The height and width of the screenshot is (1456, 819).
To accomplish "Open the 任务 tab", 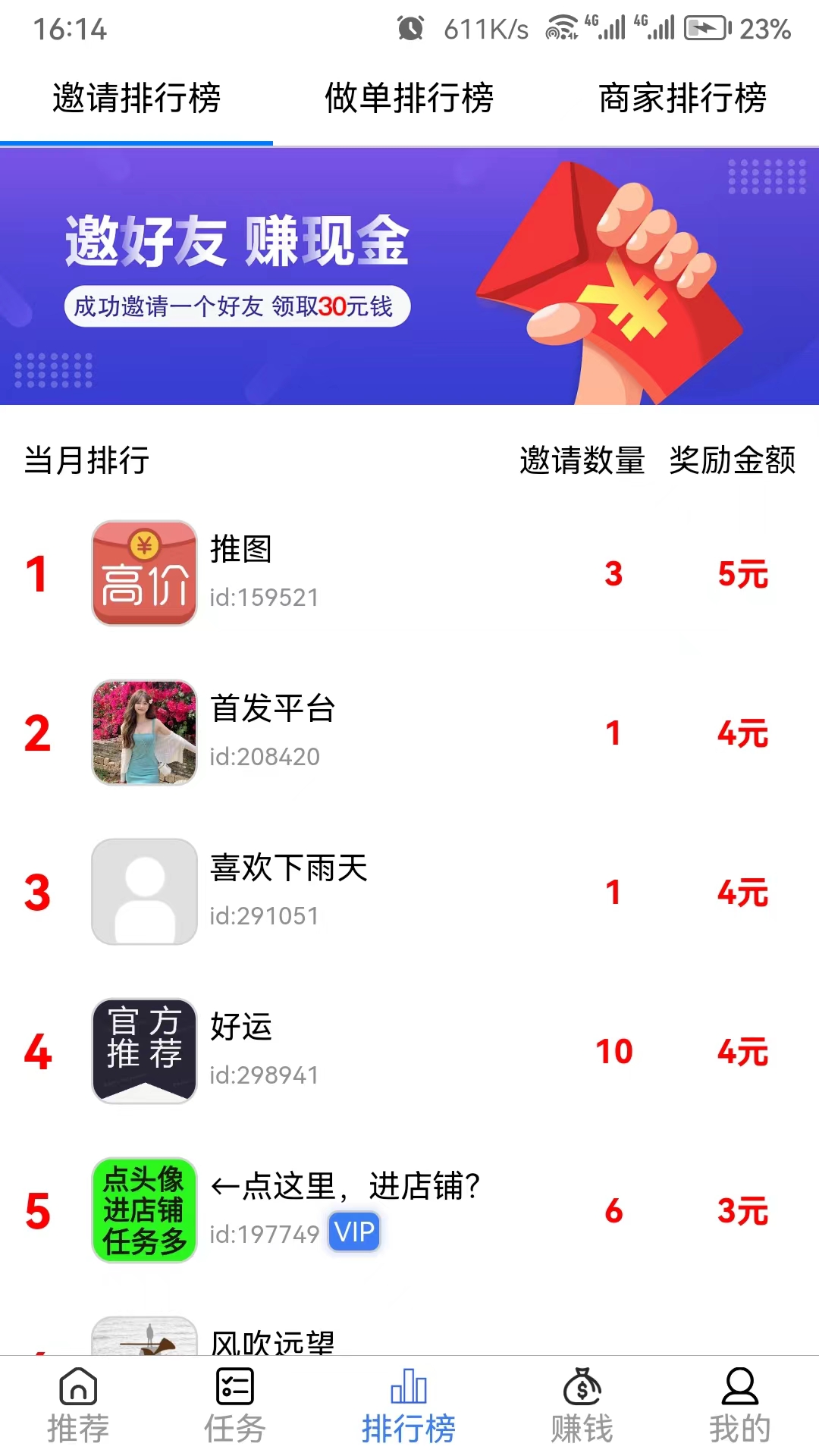I will click(235, 1406).
